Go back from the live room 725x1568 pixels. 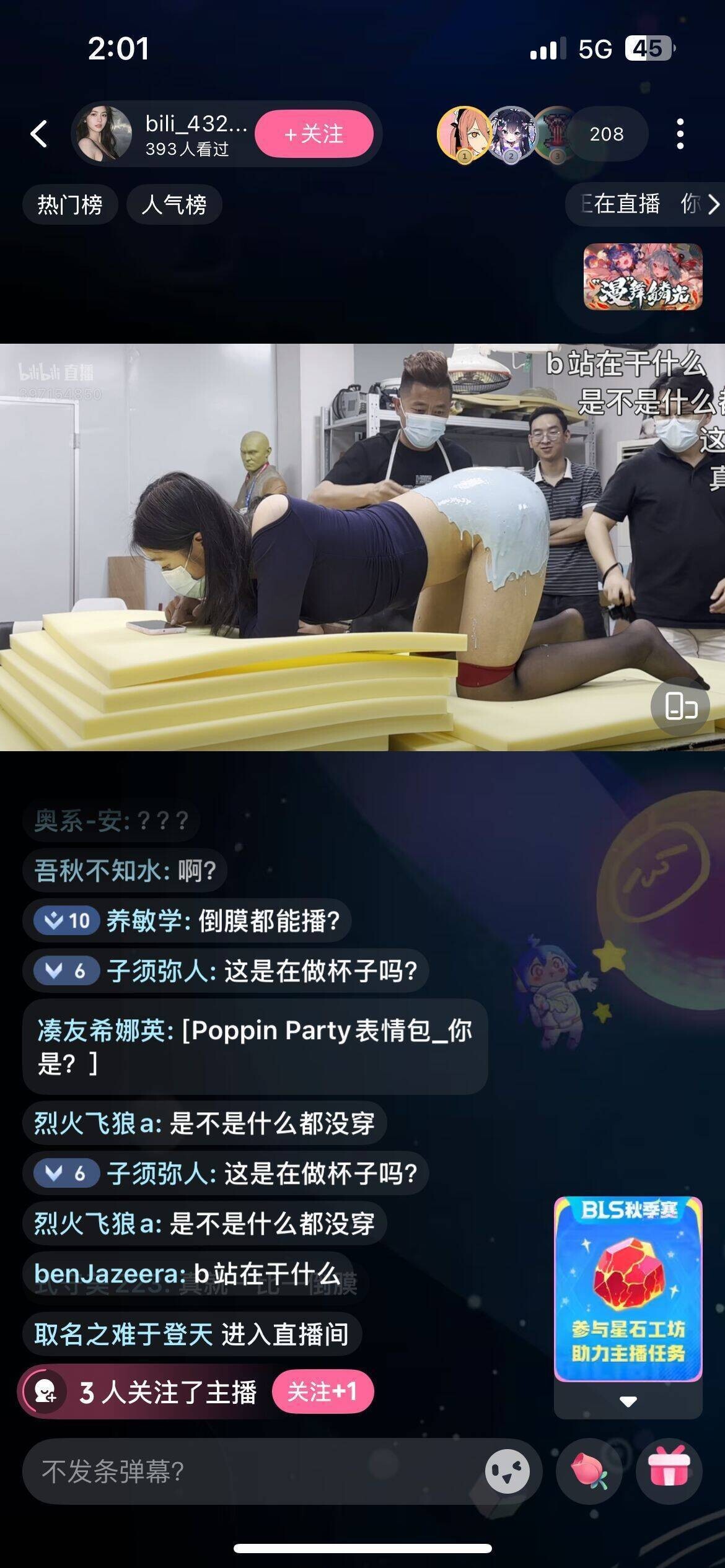coord(39,134)
